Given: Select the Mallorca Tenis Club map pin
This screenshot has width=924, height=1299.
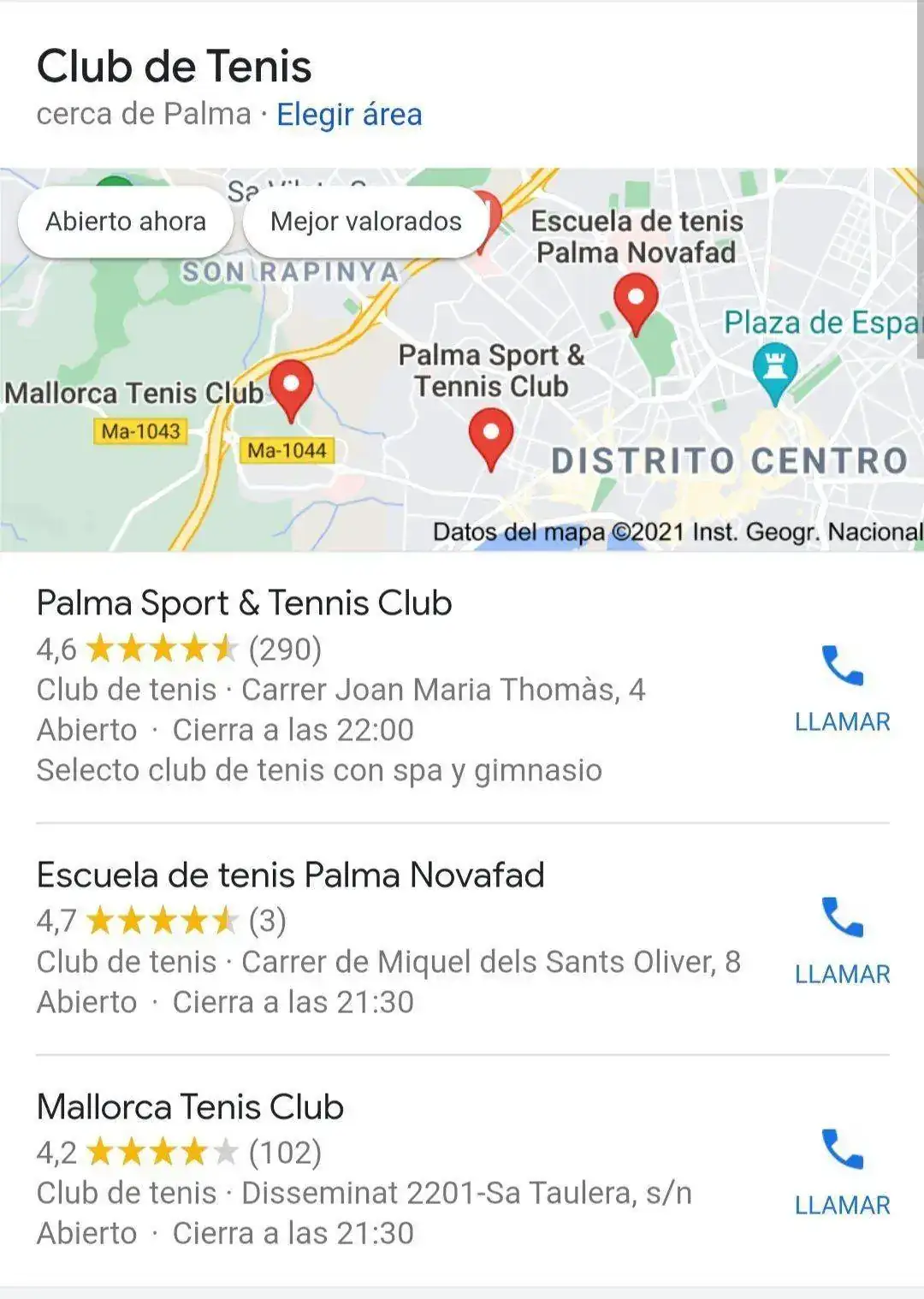Looking at the screenshot, I should click(291, 387).
